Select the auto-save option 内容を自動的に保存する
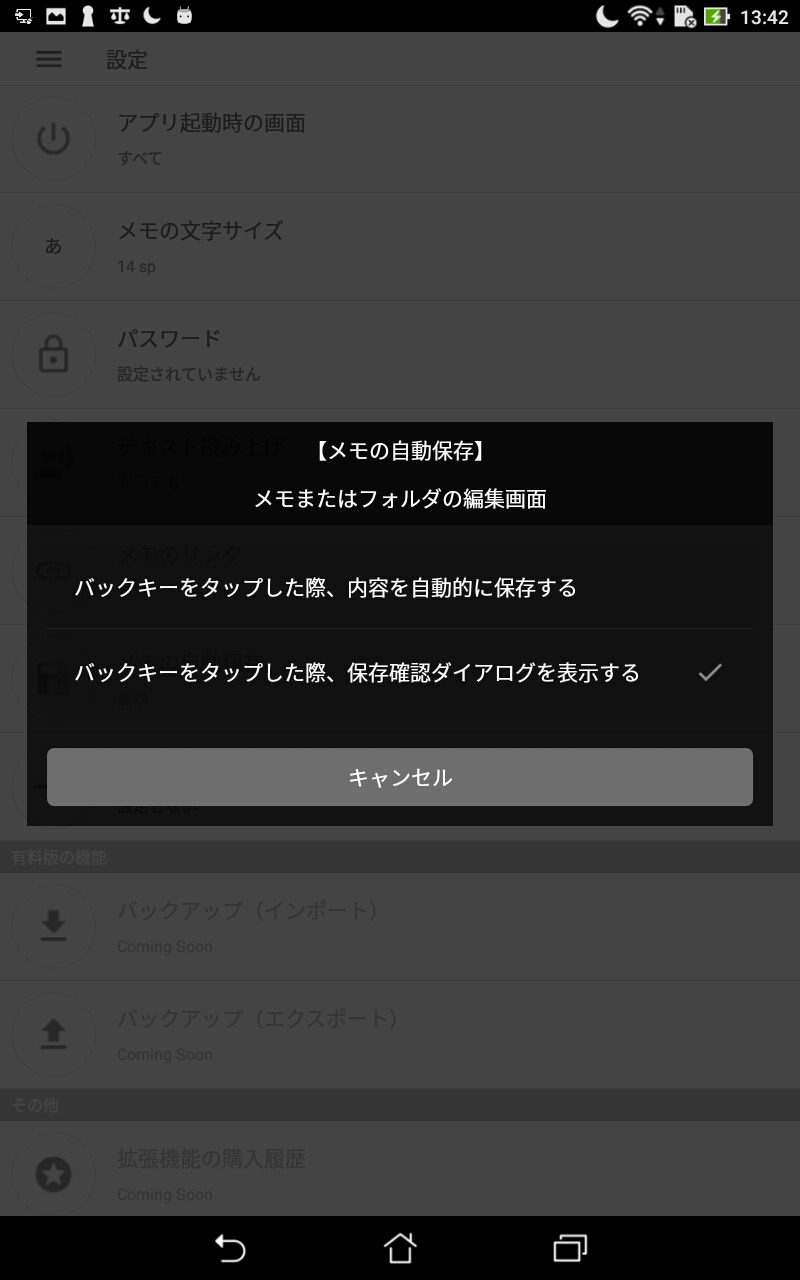This screenshot has width=800, height=1280. click(x=399, y=588)
